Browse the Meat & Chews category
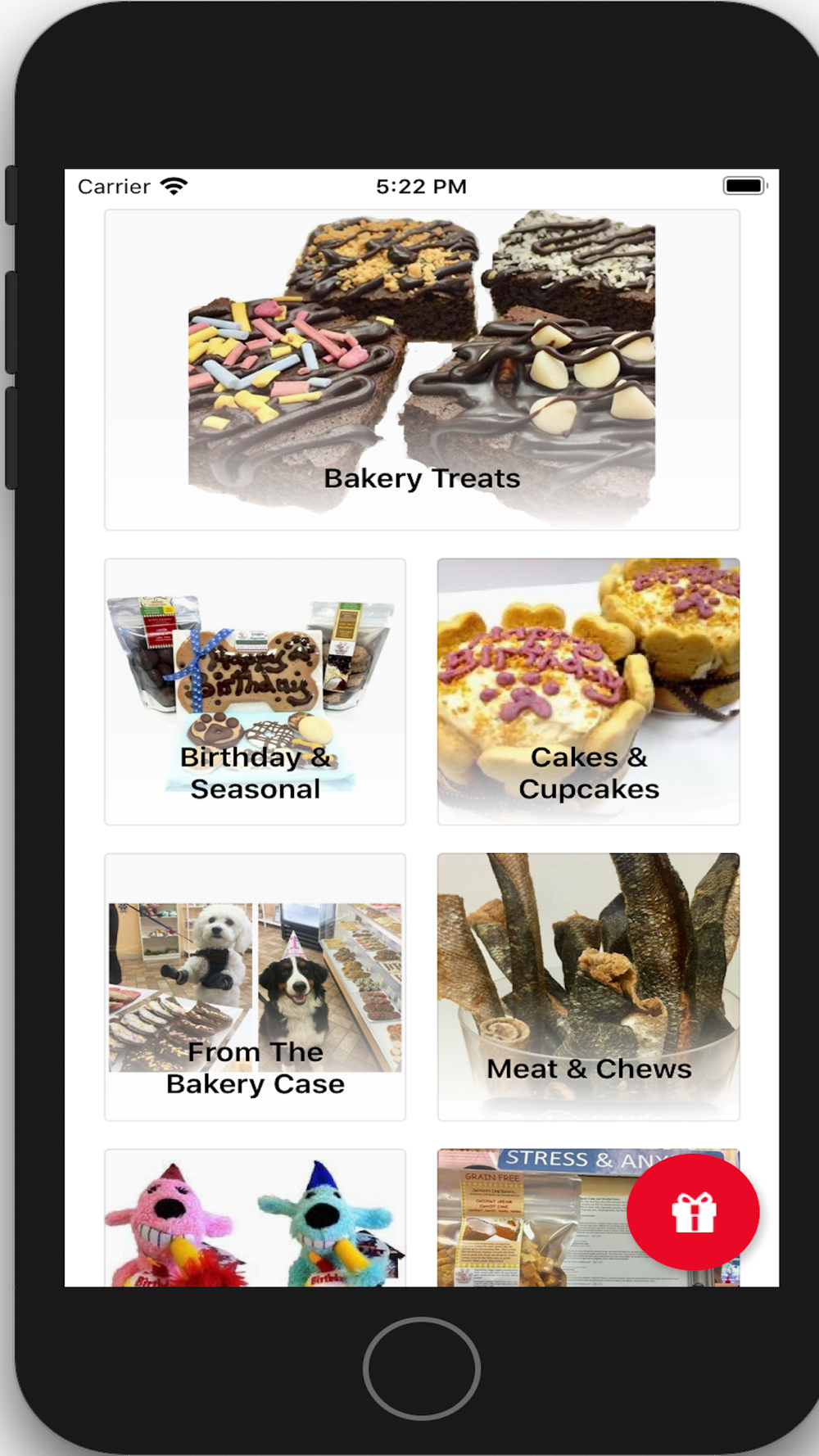The width and height of the screenshot is (819, 1456). point(589,987)
